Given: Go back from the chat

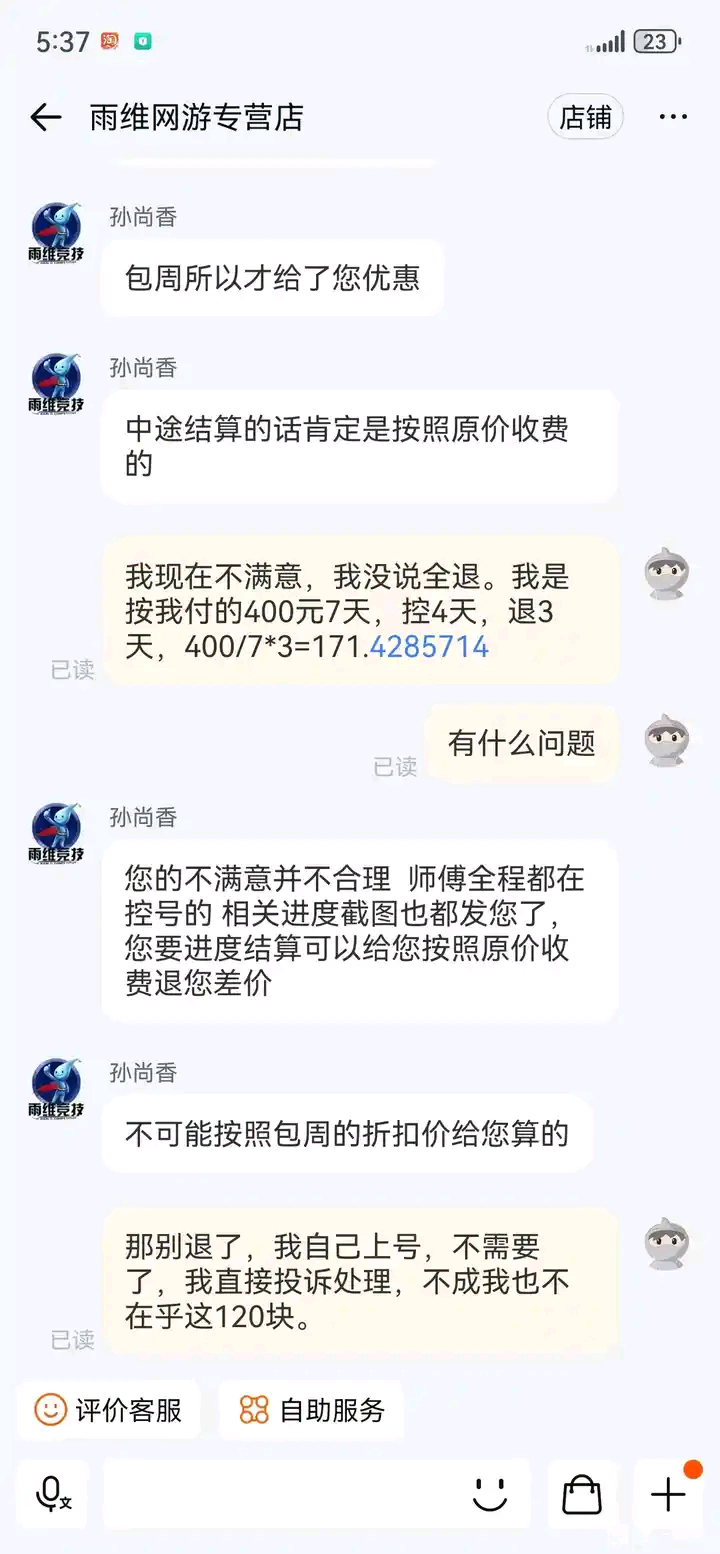Looking at the screenshot, I should 46,118.
